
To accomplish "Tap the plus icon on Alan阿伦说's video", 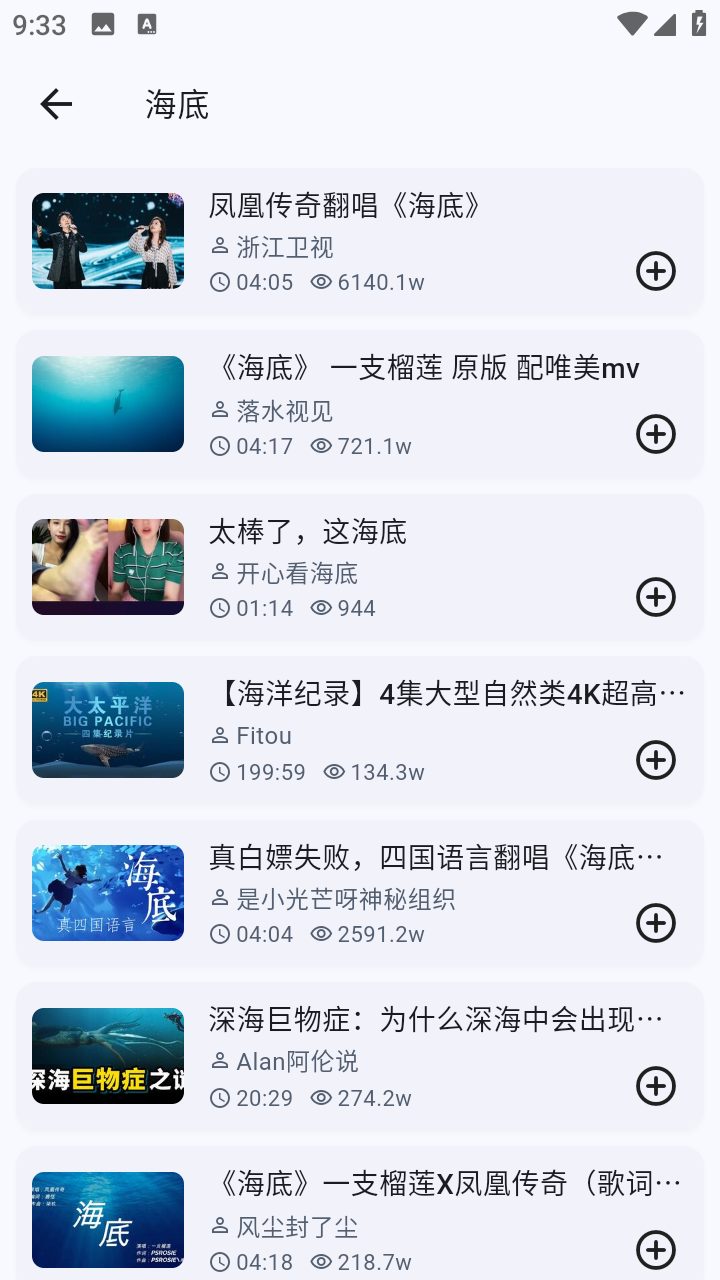I will tap(656, 1086).
